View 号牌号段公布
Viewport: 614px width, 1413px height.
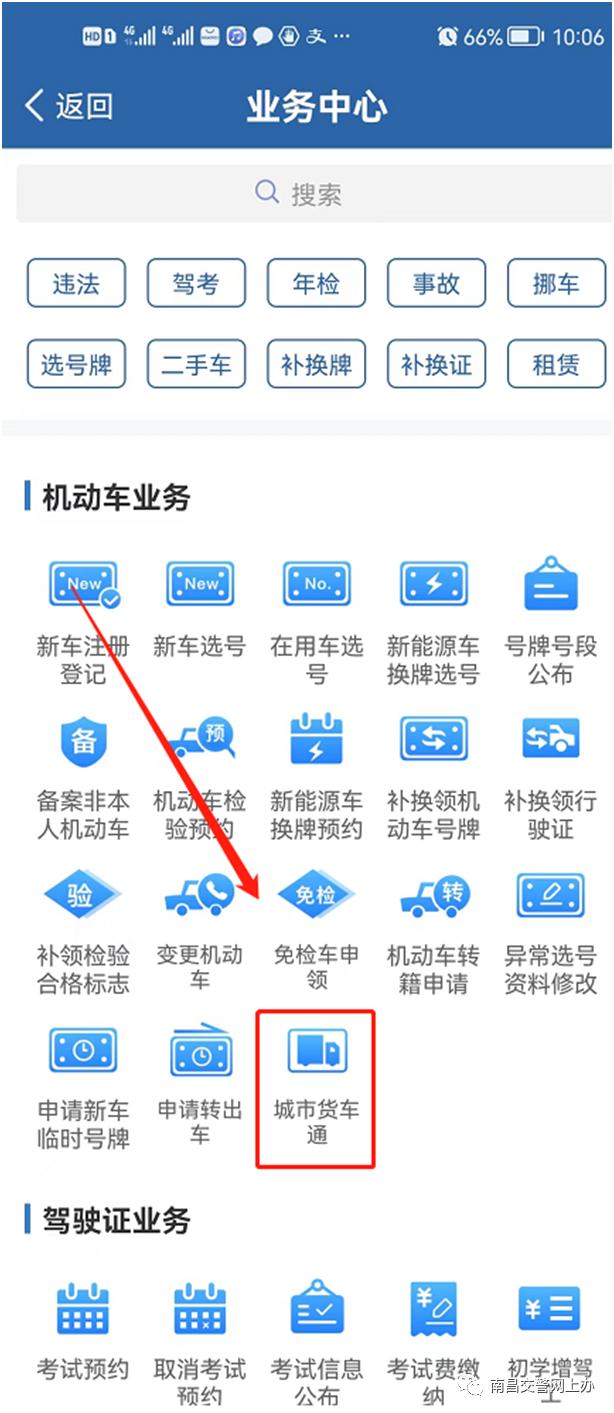550,620
